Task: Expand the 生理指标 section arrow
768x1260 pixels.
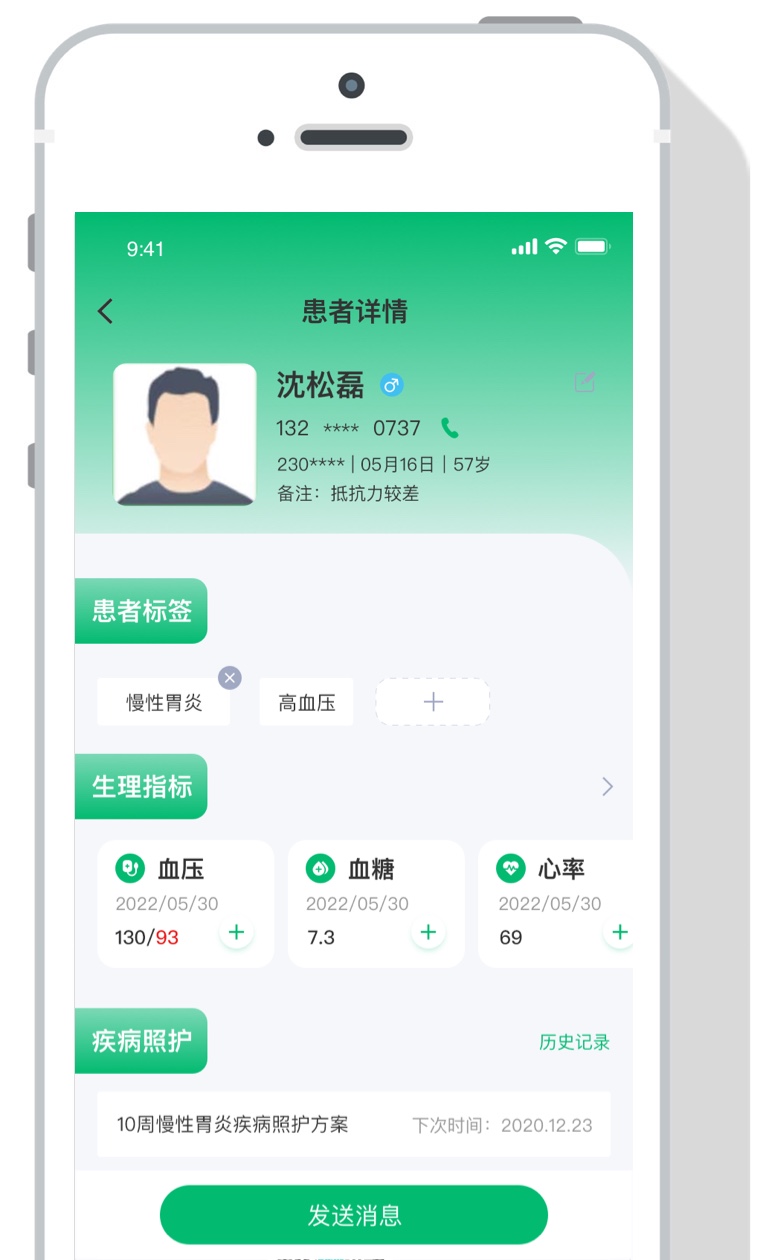Action: click(607, 787)
